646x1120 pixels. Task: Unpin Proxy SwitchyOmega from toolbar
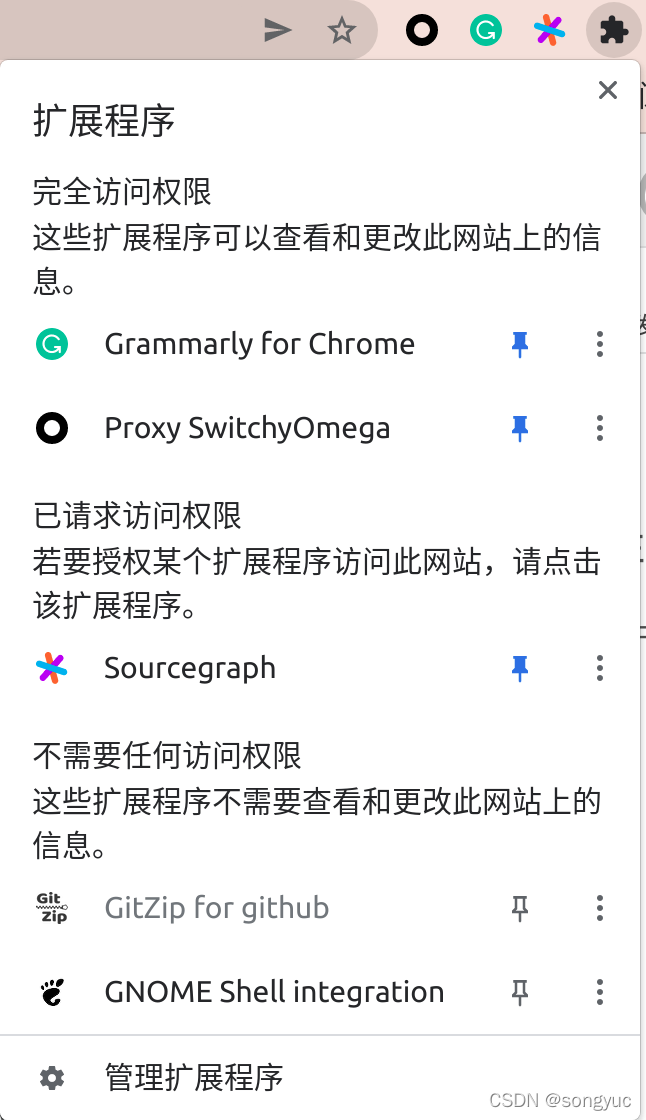[x=519, y=428]
